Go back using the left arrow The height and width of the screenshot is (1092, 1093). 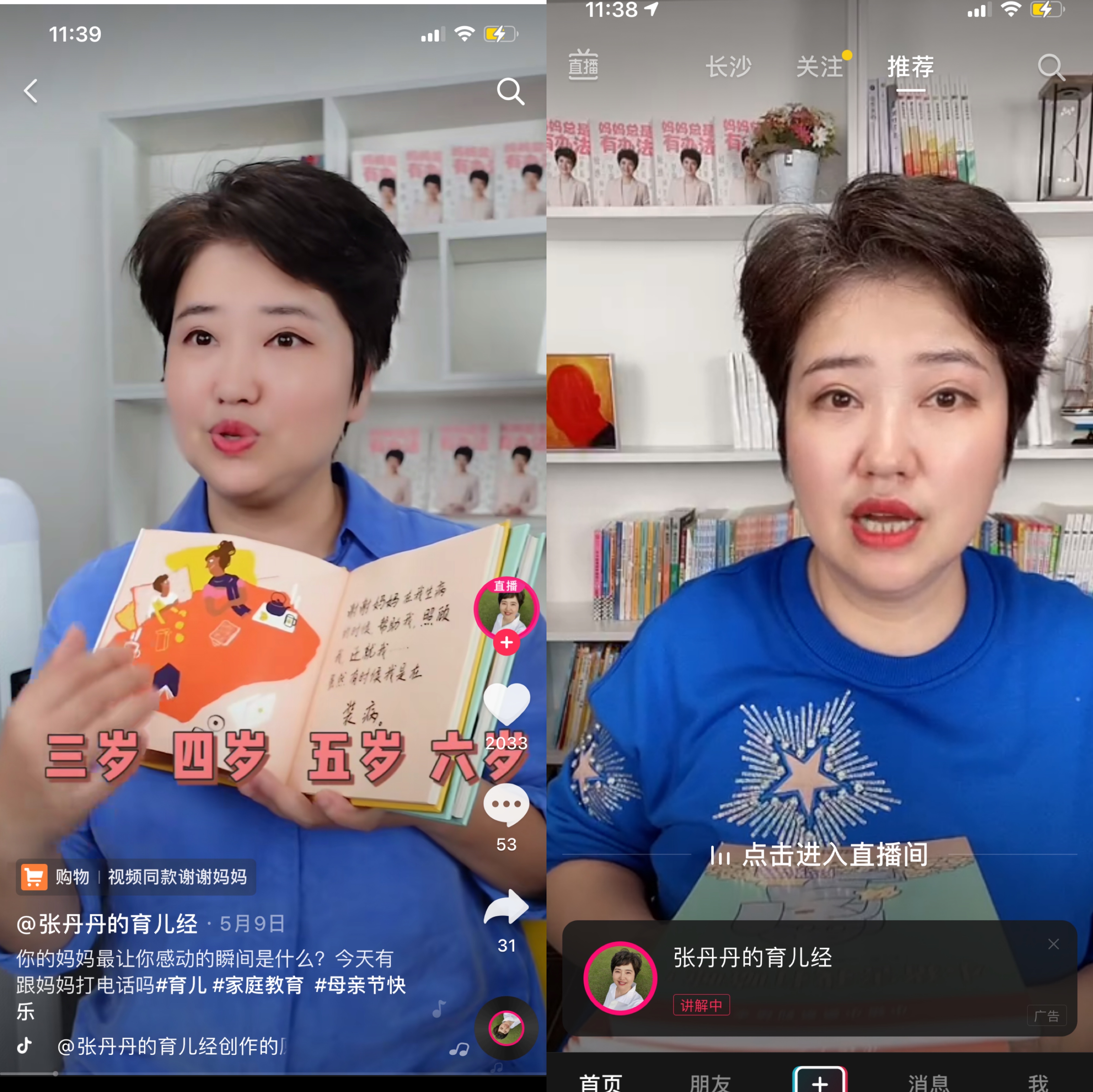pyautogui.click(x=31, y=91)
